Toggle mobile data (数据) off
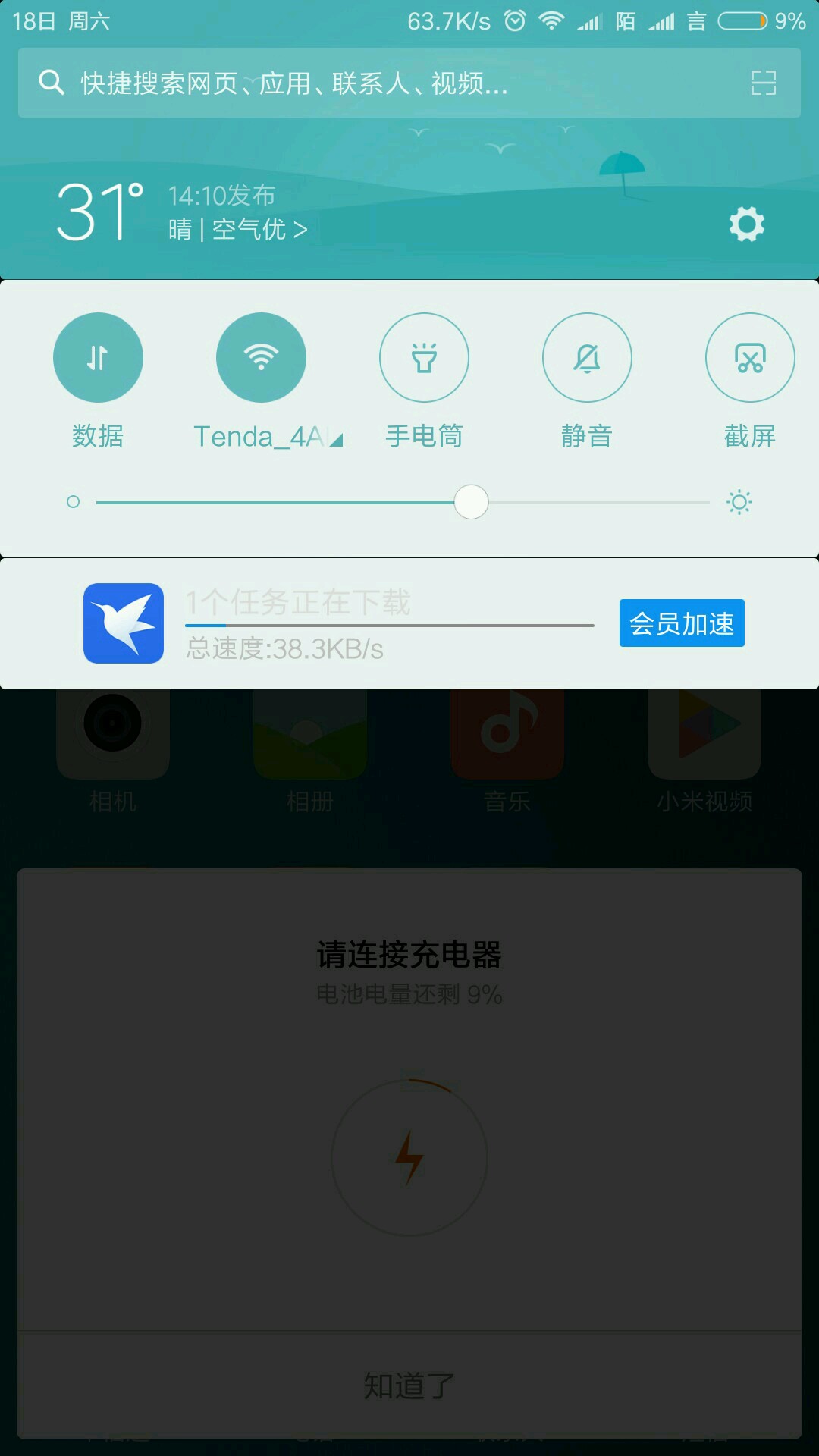This screenshot has height=1456, width=819. coord(98,356)
